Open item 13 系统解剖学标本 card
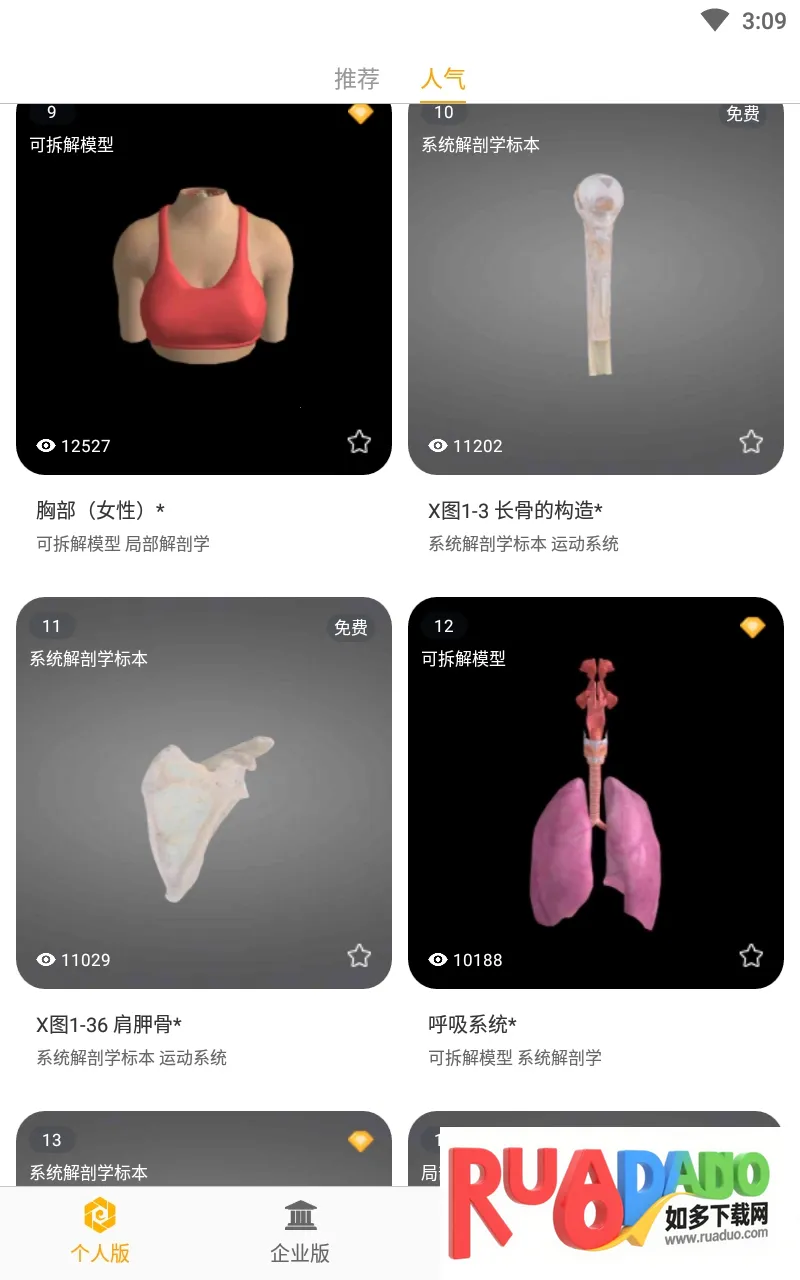800x1280 pixels. coord(204,1149)
